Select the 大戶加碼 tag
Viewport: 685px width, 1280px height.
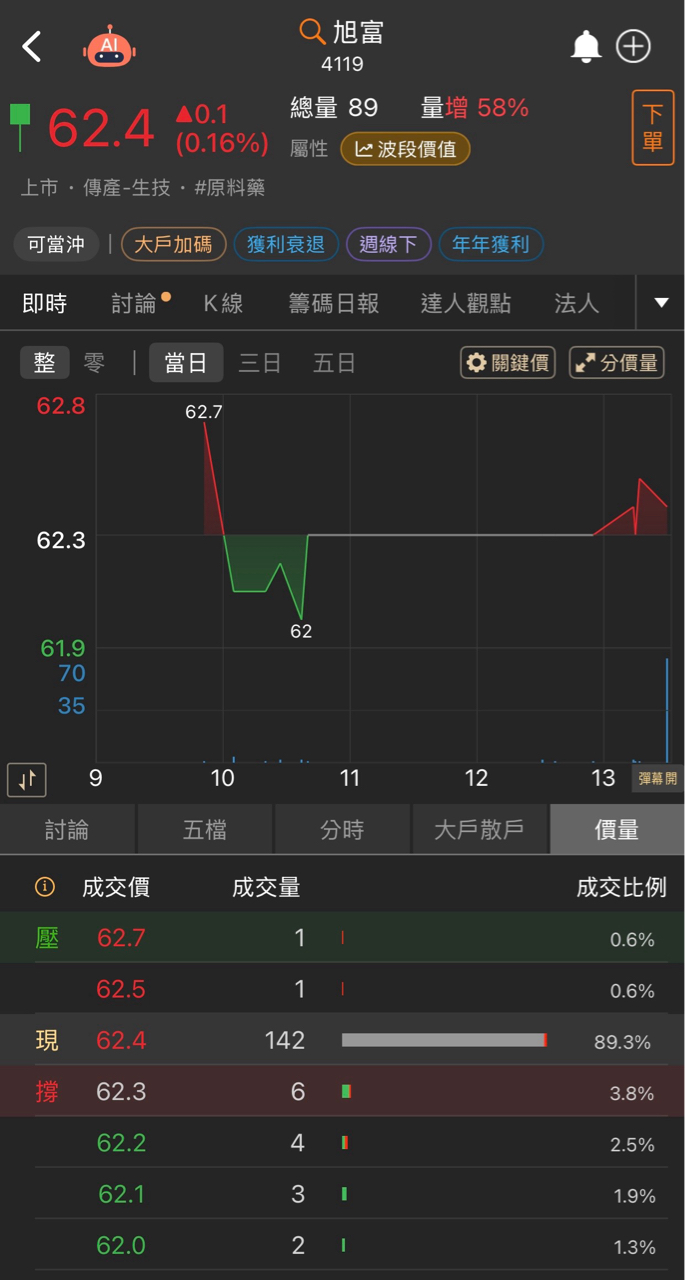pos(173,244)
